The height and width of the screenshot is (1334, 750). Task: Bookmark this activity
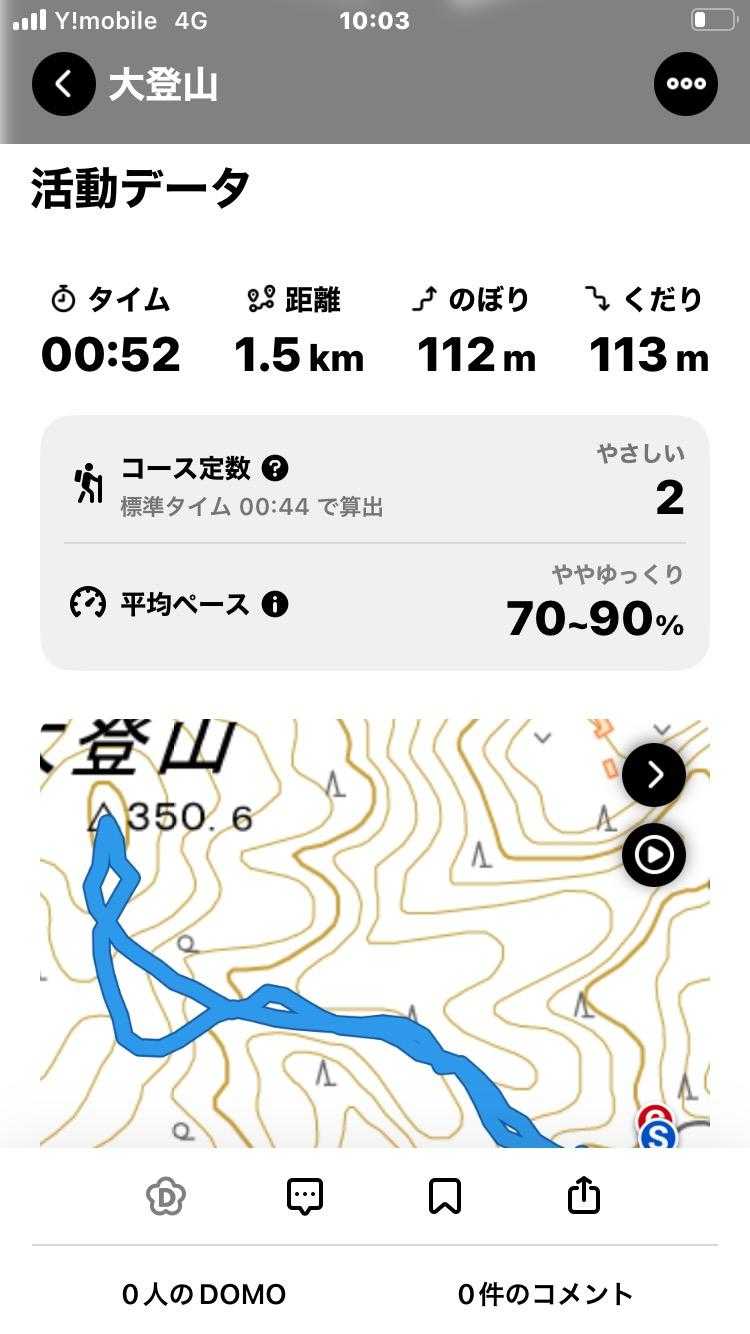pos(444,1196)
